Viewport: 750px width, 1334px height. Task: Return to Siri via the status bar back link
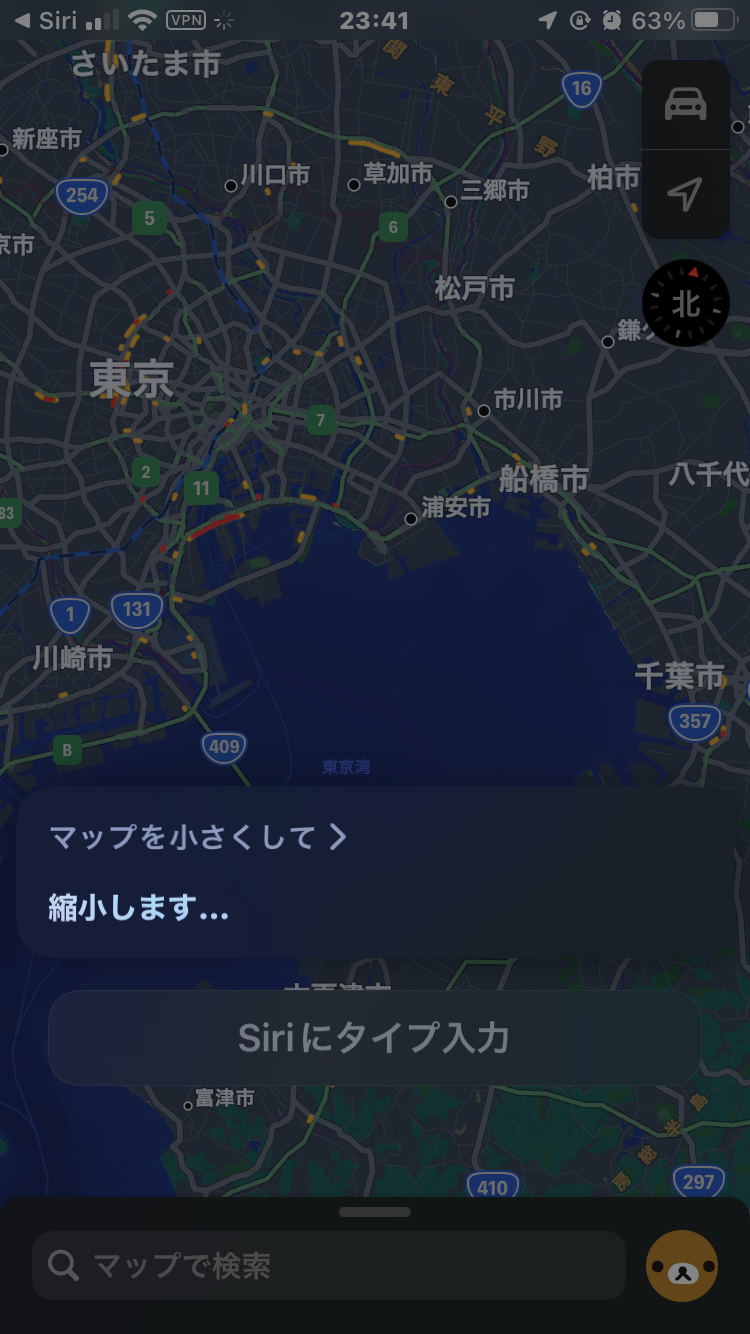click(45, 20)
